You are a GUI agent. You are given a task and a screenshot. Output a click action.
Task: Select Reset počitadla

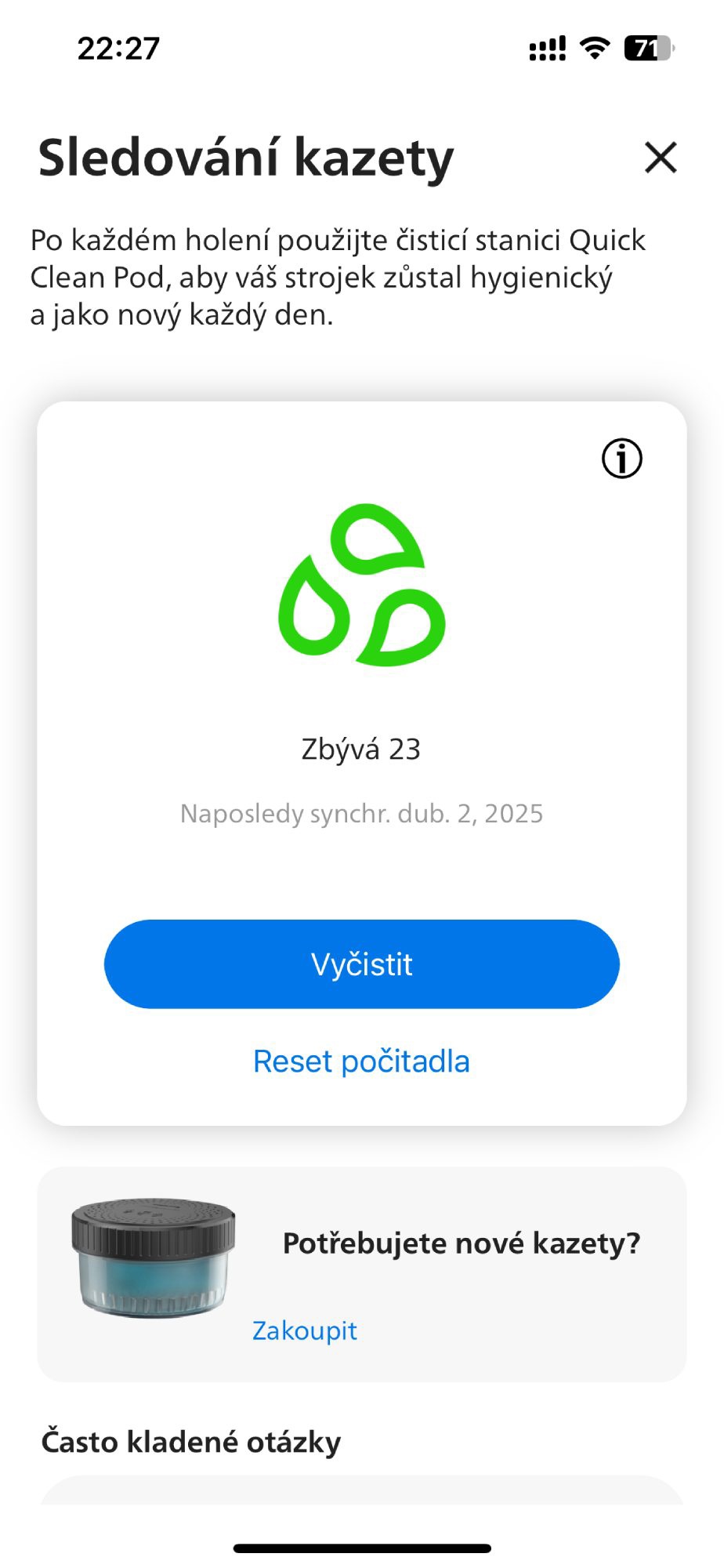pyautogui.click(x=361, y=1062)
